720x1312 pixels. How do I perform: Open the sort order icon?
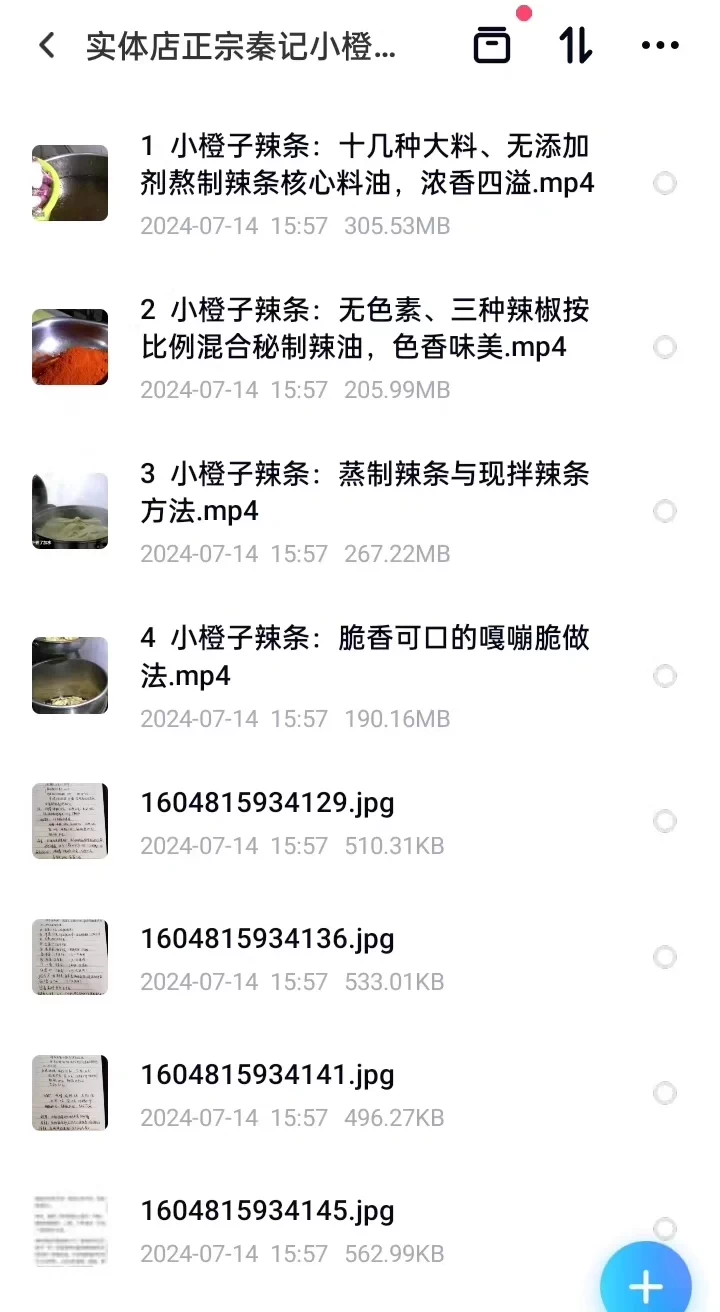click(574, 45)
